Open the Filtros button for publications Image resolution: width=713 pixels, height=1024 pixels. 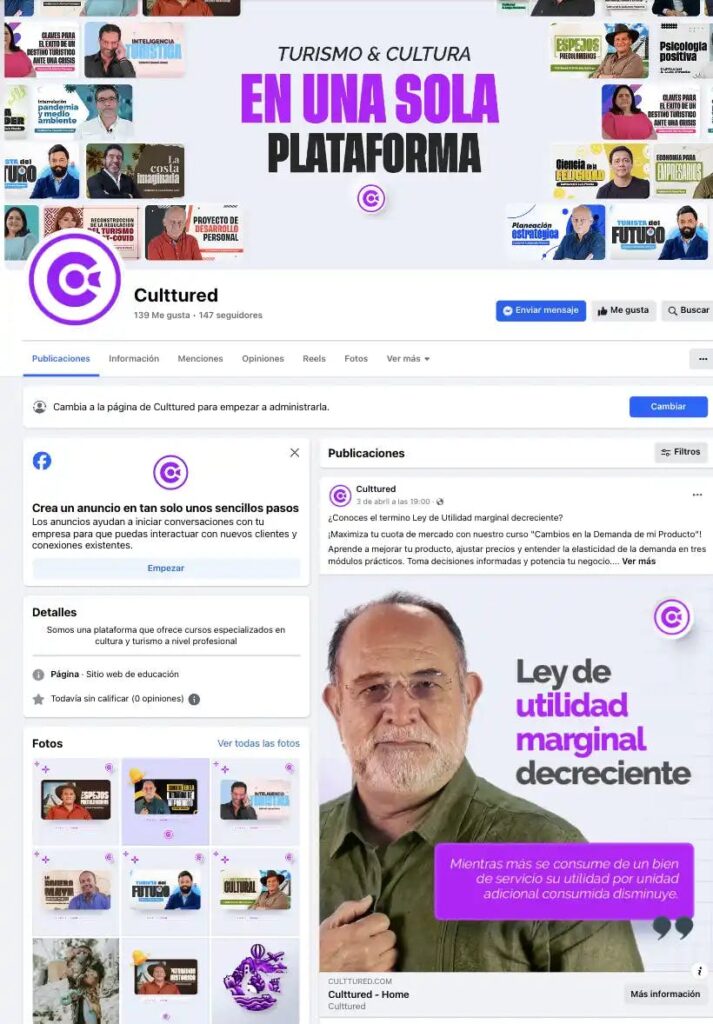[681, 452]
